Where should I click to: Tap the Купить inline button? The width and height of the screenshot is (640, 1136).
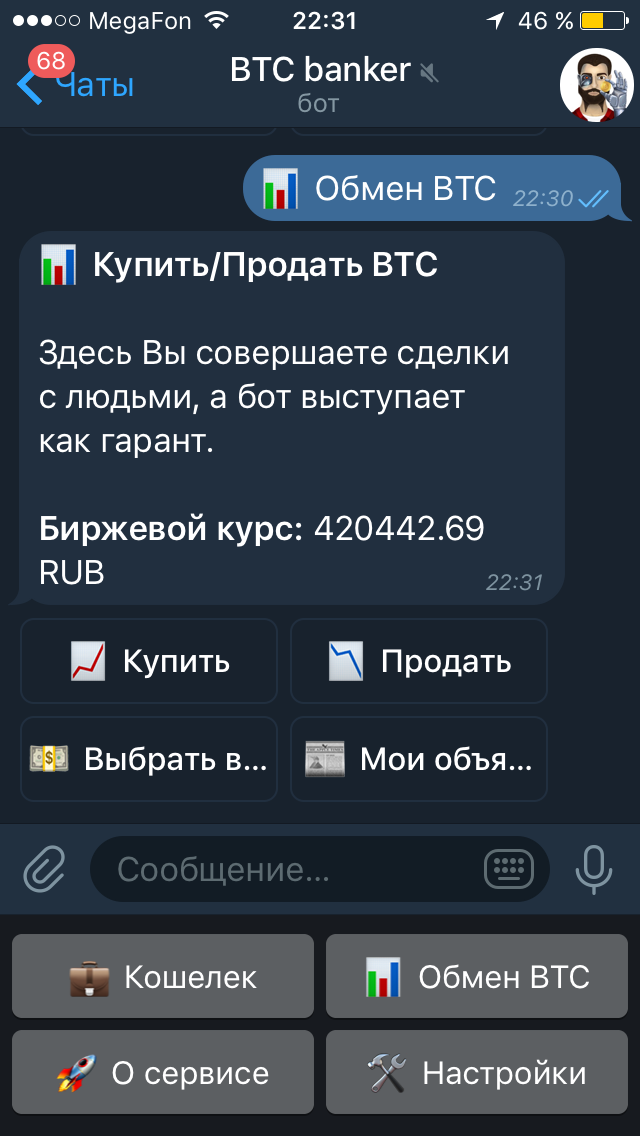[149, 661]
